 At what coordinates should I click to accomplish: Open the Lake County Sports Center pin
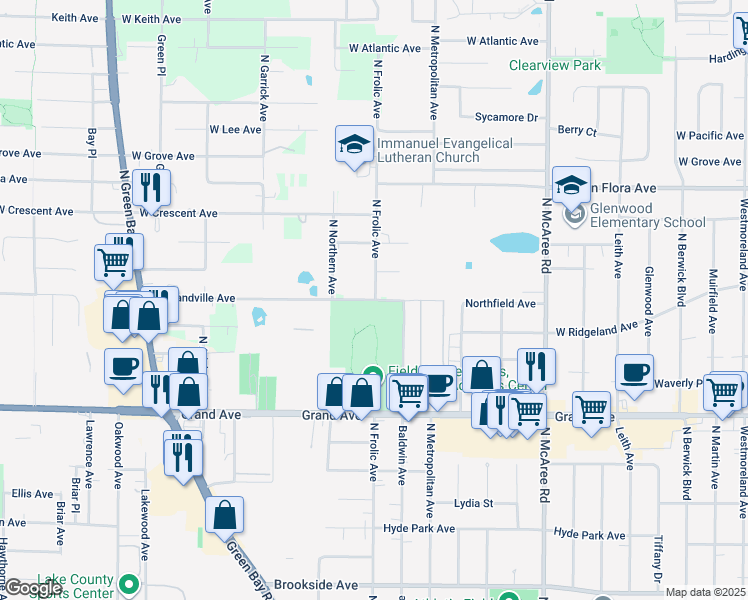click(x=128, y=584)
